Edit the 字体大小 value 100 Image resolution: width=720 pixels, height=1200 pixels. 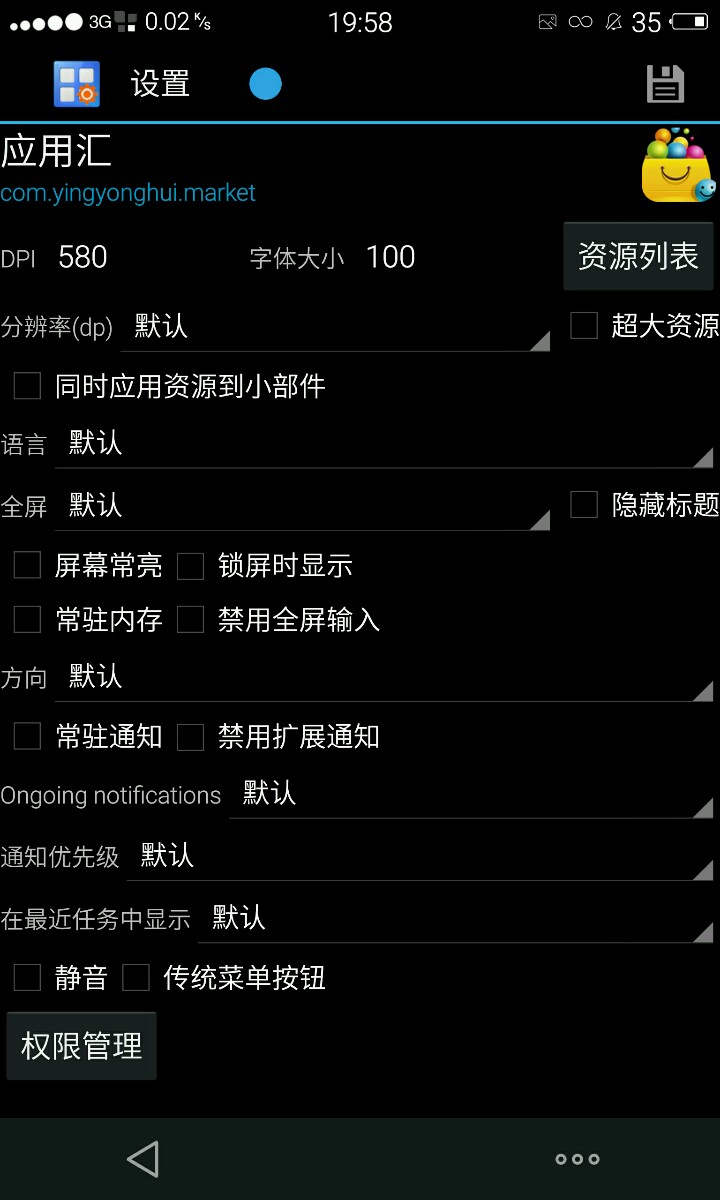[x=390, y=257]
